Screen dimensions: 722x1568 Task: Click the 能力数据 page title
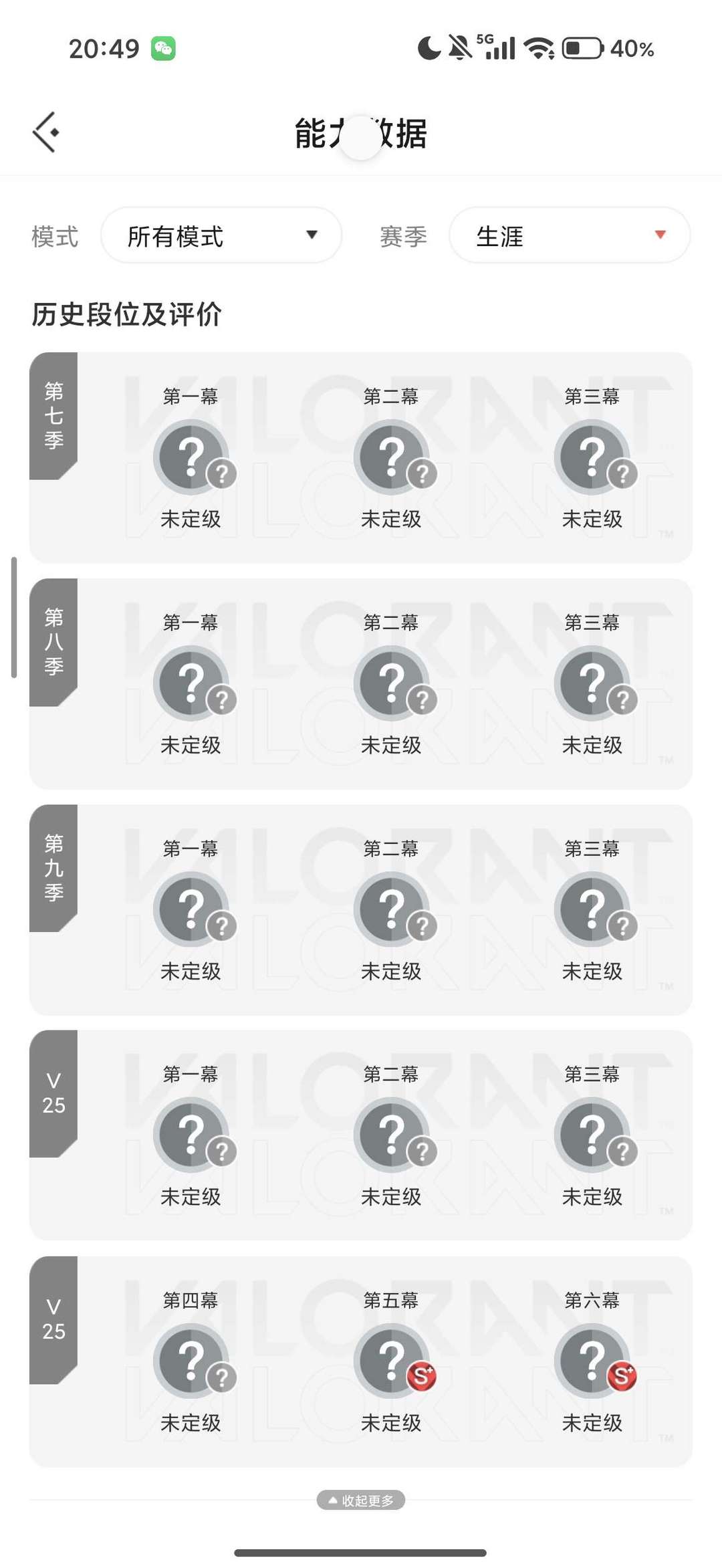[361, 132]
